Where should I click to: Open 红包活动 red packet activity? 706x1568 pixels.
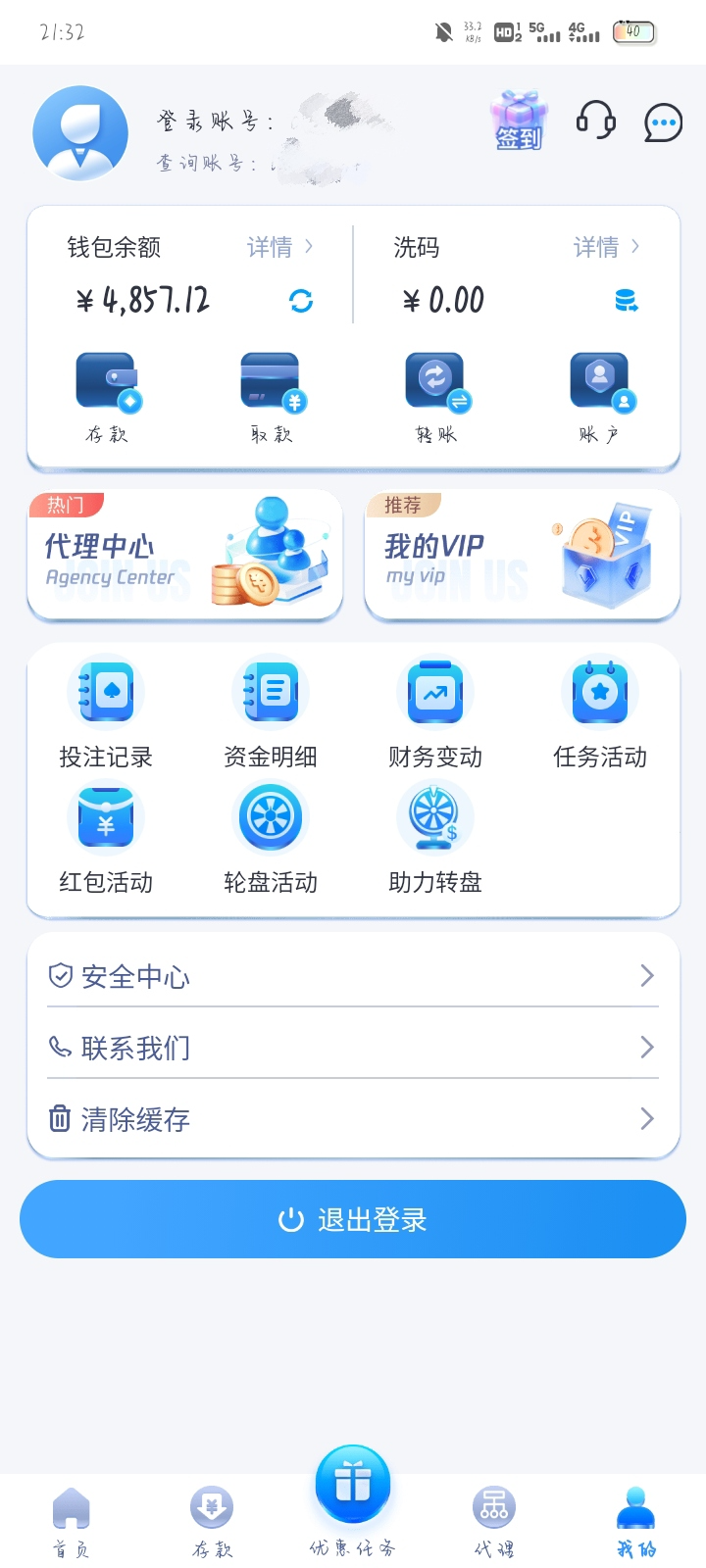click(106, 838)
